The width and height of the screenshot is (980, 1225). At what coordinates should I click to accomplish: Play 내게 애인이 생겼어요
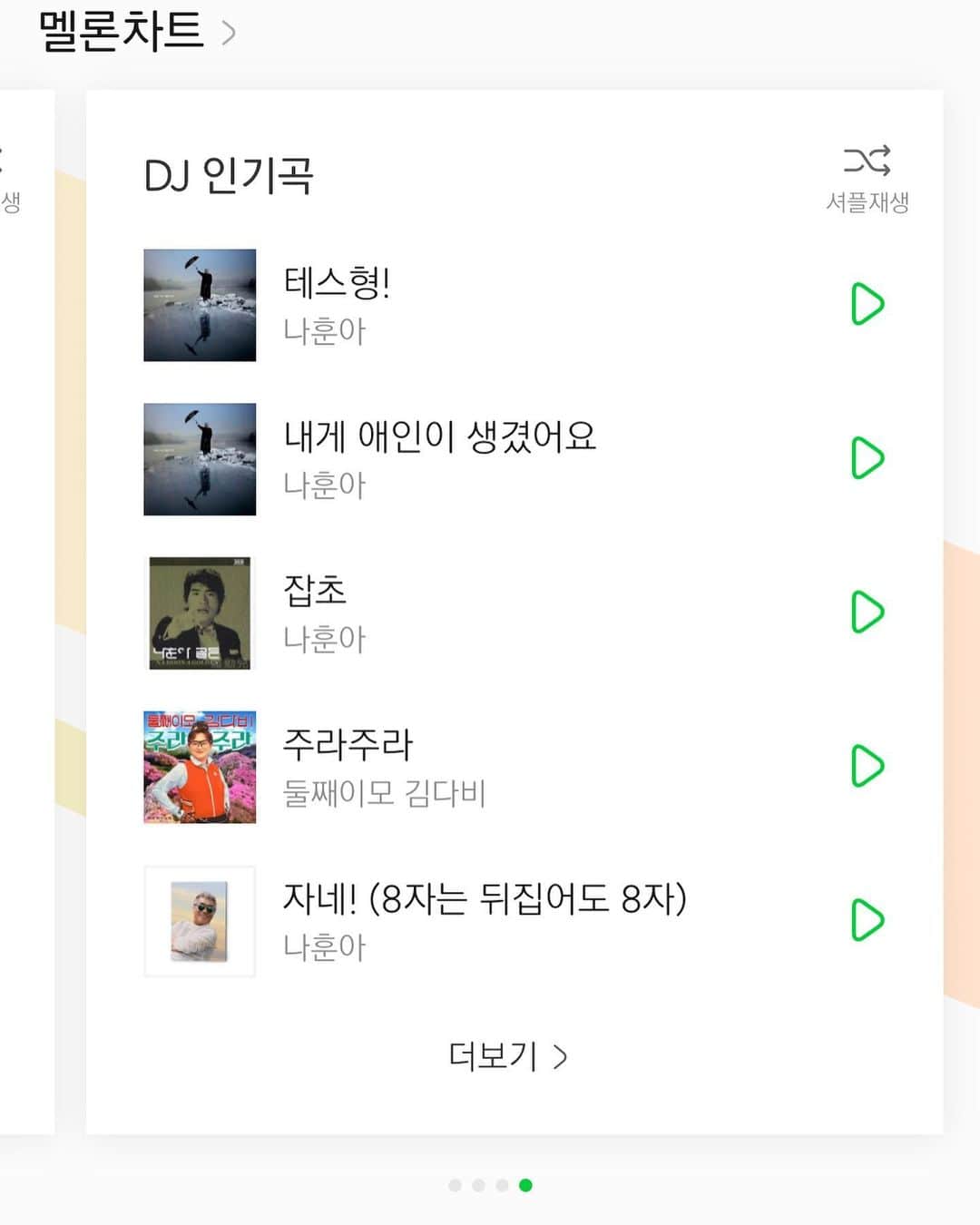click(x=867, y=458)
